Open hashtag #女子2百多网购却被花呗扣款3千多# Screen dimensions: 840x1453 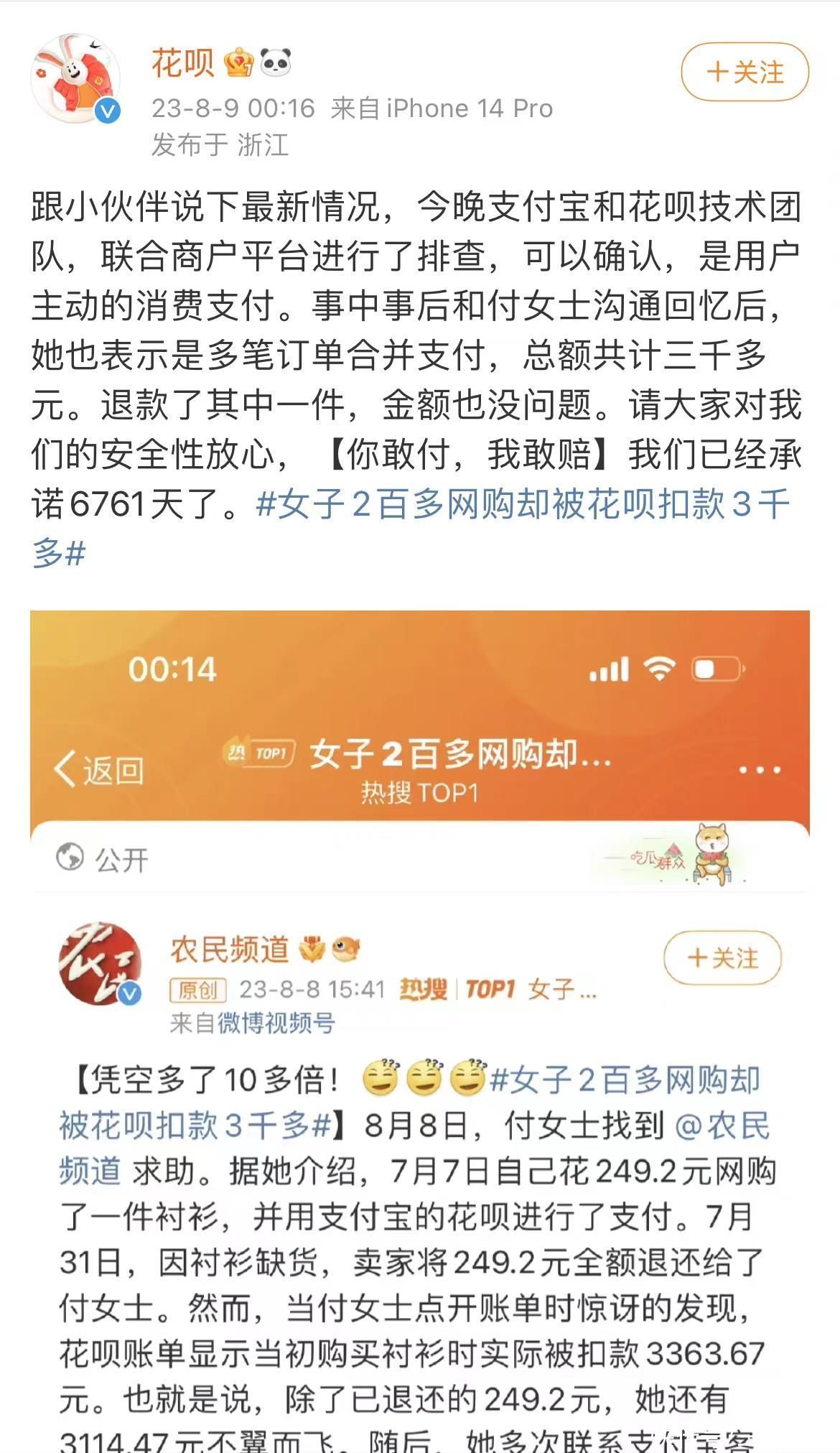(x=523, y=505)
